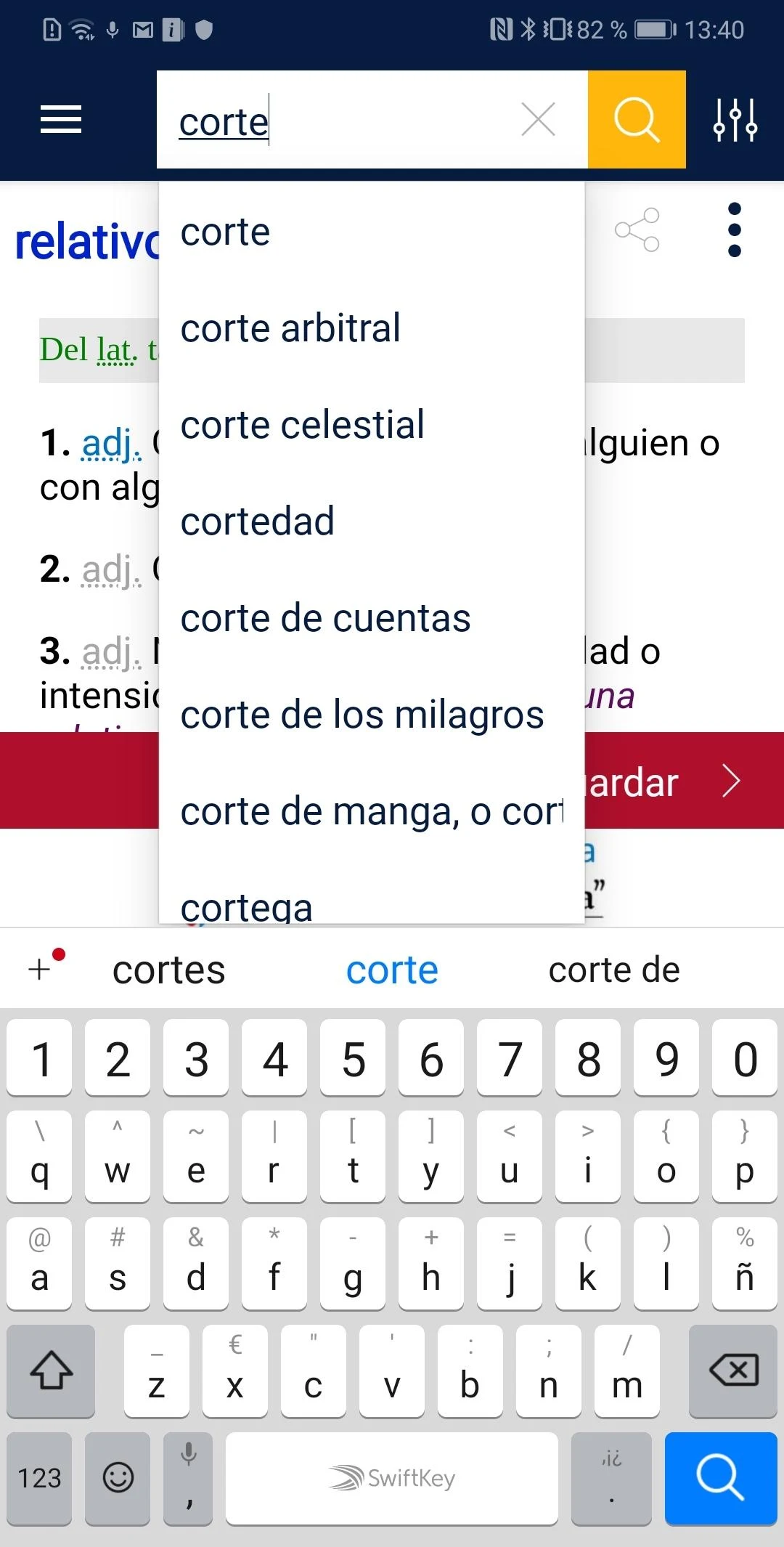784x1547 pixels.
Task: Select suggestion "corte arbitral"
Action: coord(290,328)
